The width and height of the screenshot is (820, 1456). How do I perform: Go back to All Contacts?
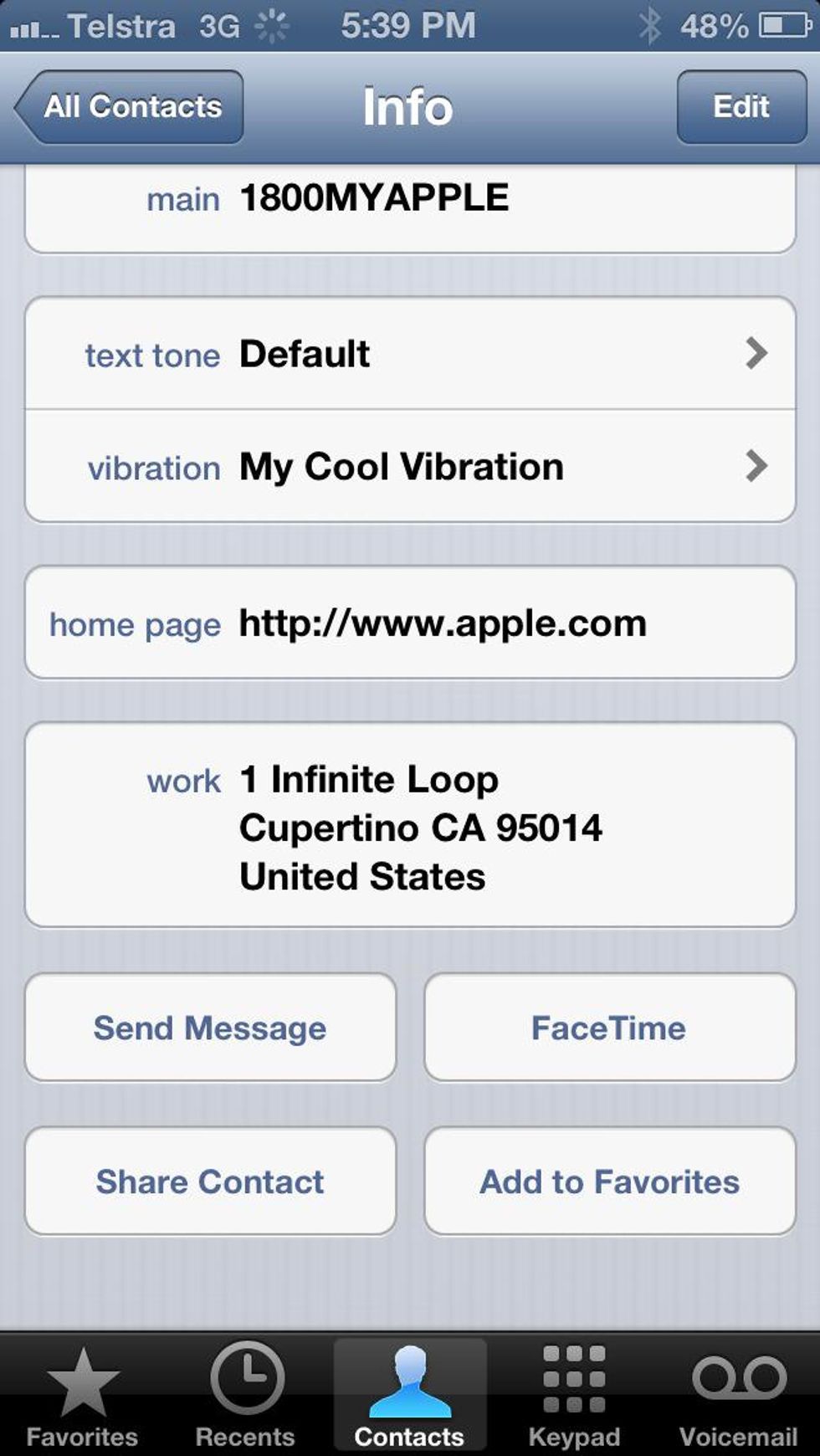(x=129, y=107)
